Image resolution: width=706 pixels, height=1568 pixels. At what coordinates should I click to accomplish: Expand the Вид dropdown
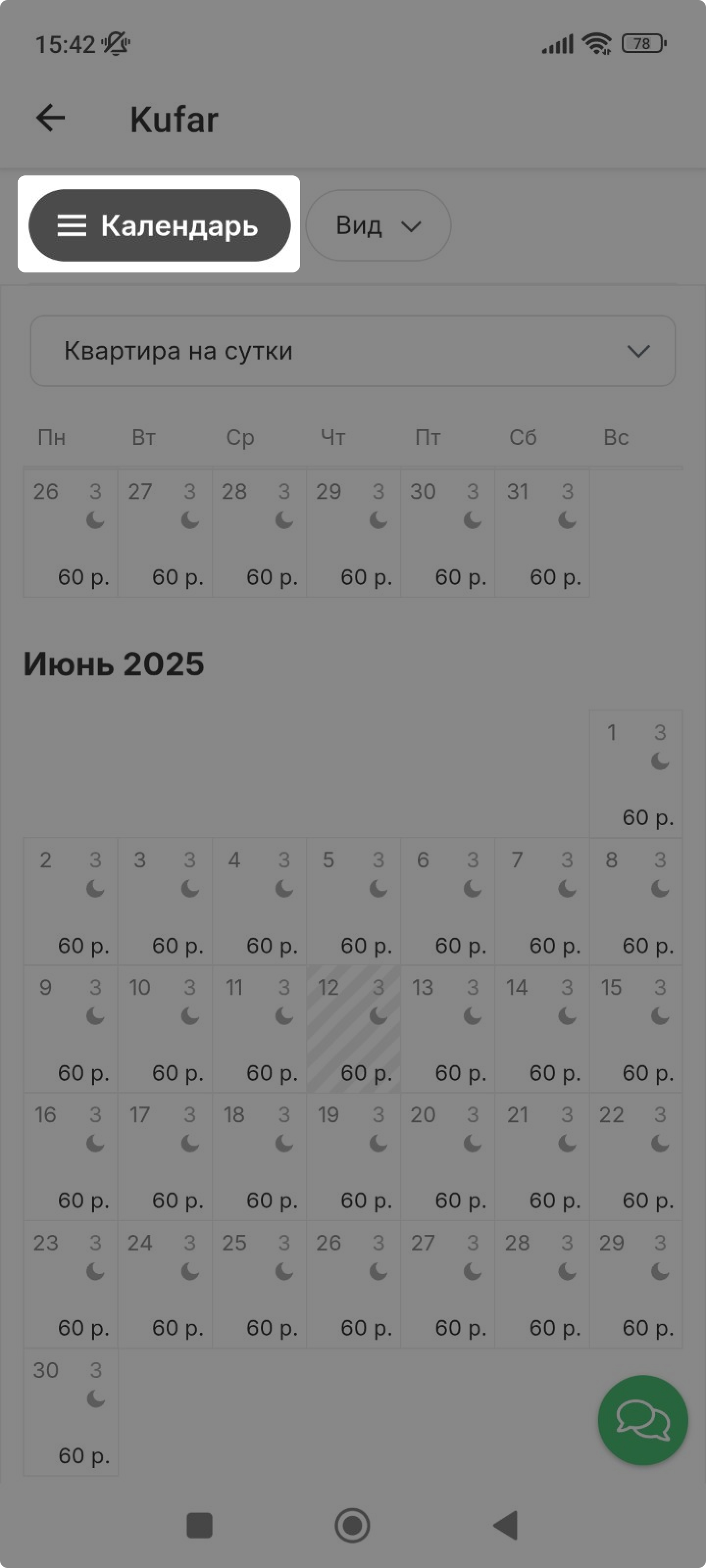(x=378, y=226)
